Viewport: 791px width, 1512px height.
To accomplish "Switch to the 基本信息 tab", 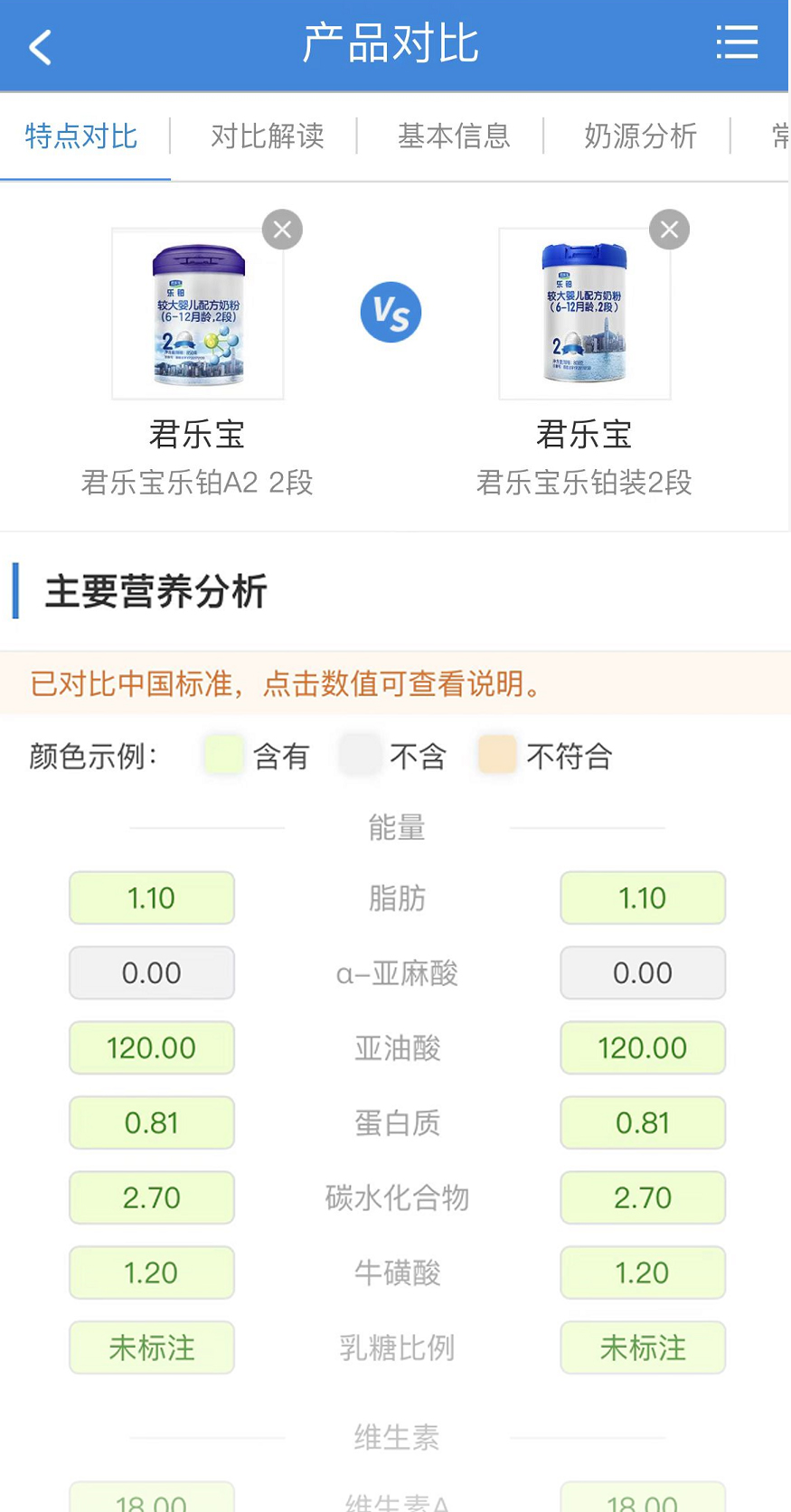I will 454,136.
